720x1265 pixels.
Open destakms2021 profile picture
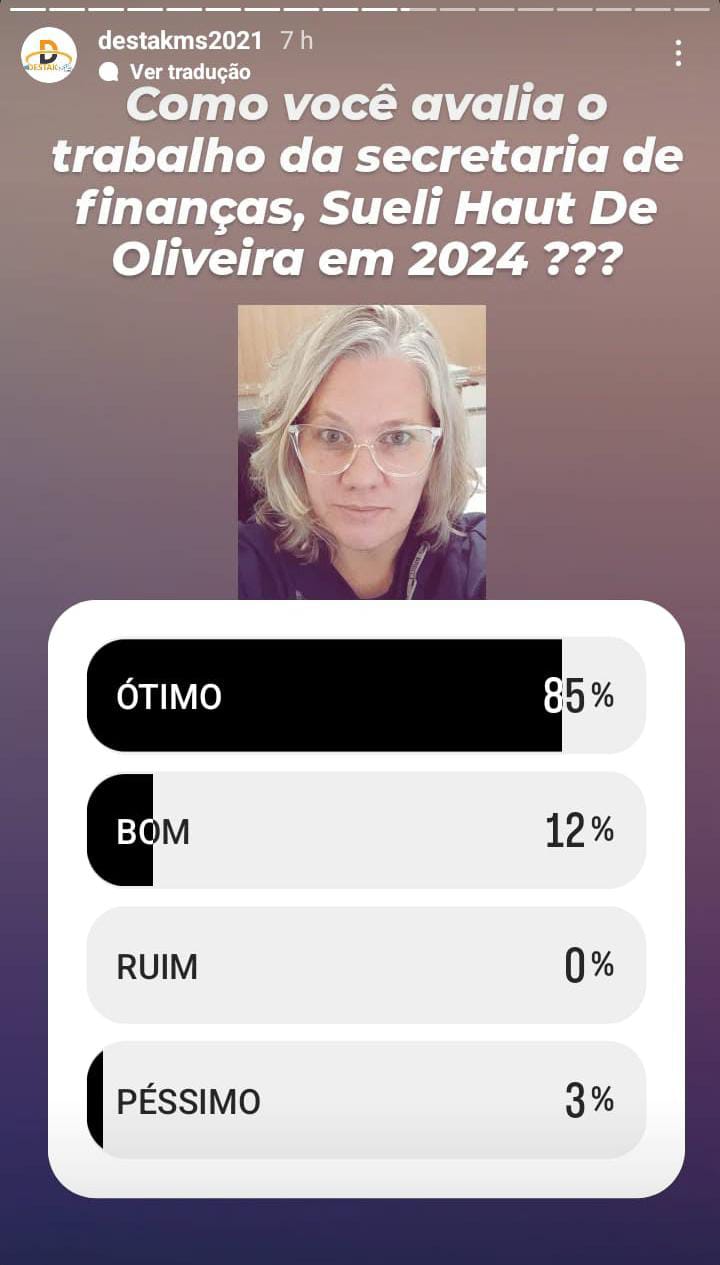(x=49, y=54)
